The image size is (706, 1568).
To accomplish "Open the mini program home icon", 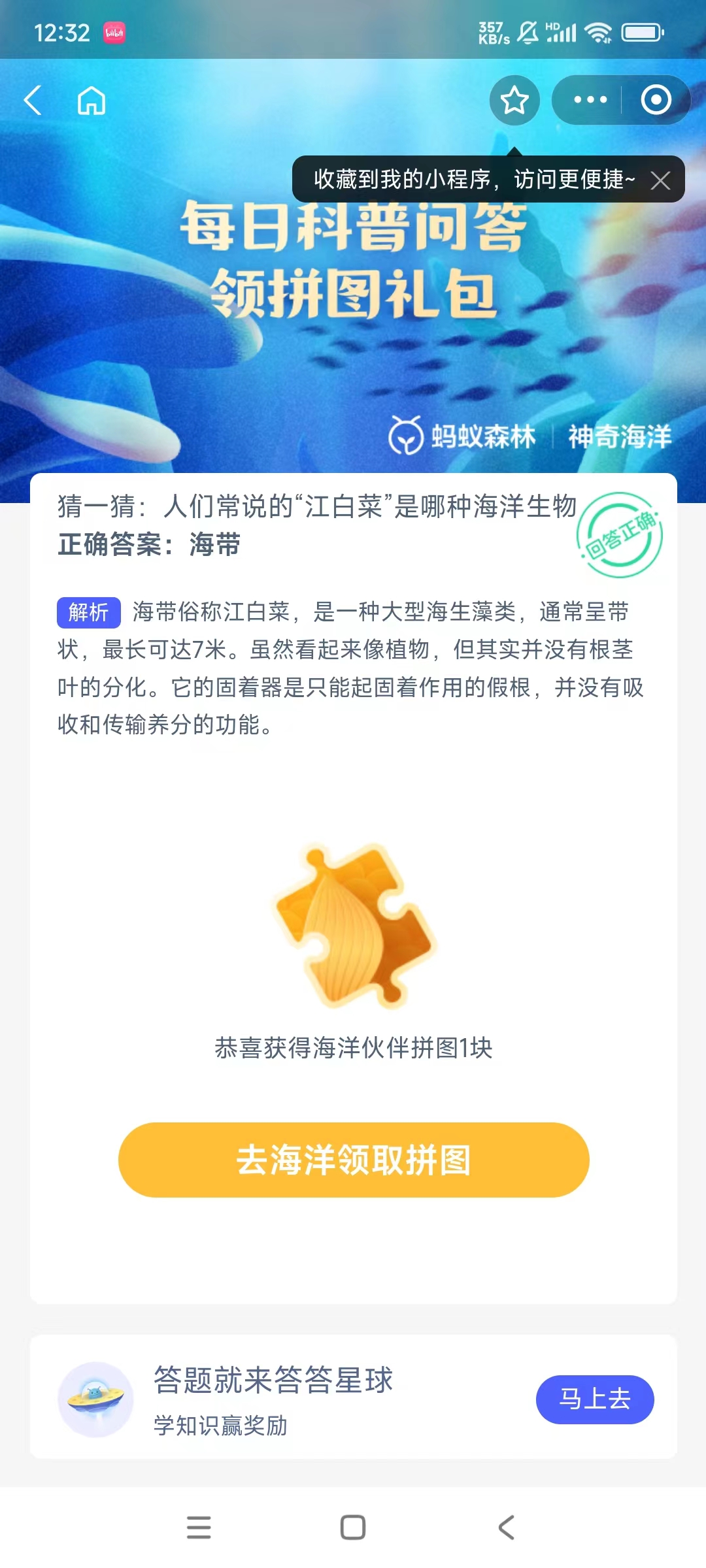I will (x=92, y=101).
